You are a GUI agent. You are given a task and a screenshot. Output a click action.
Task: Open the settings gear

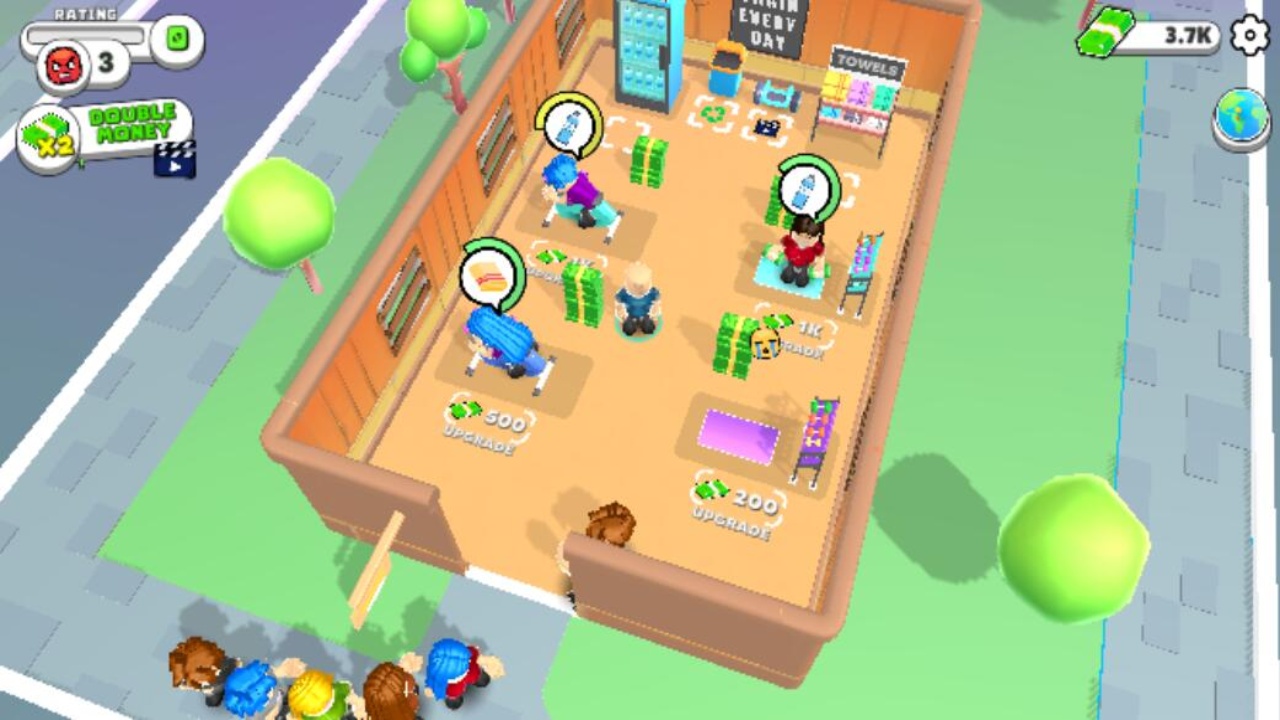click(x=1249, y=37)
